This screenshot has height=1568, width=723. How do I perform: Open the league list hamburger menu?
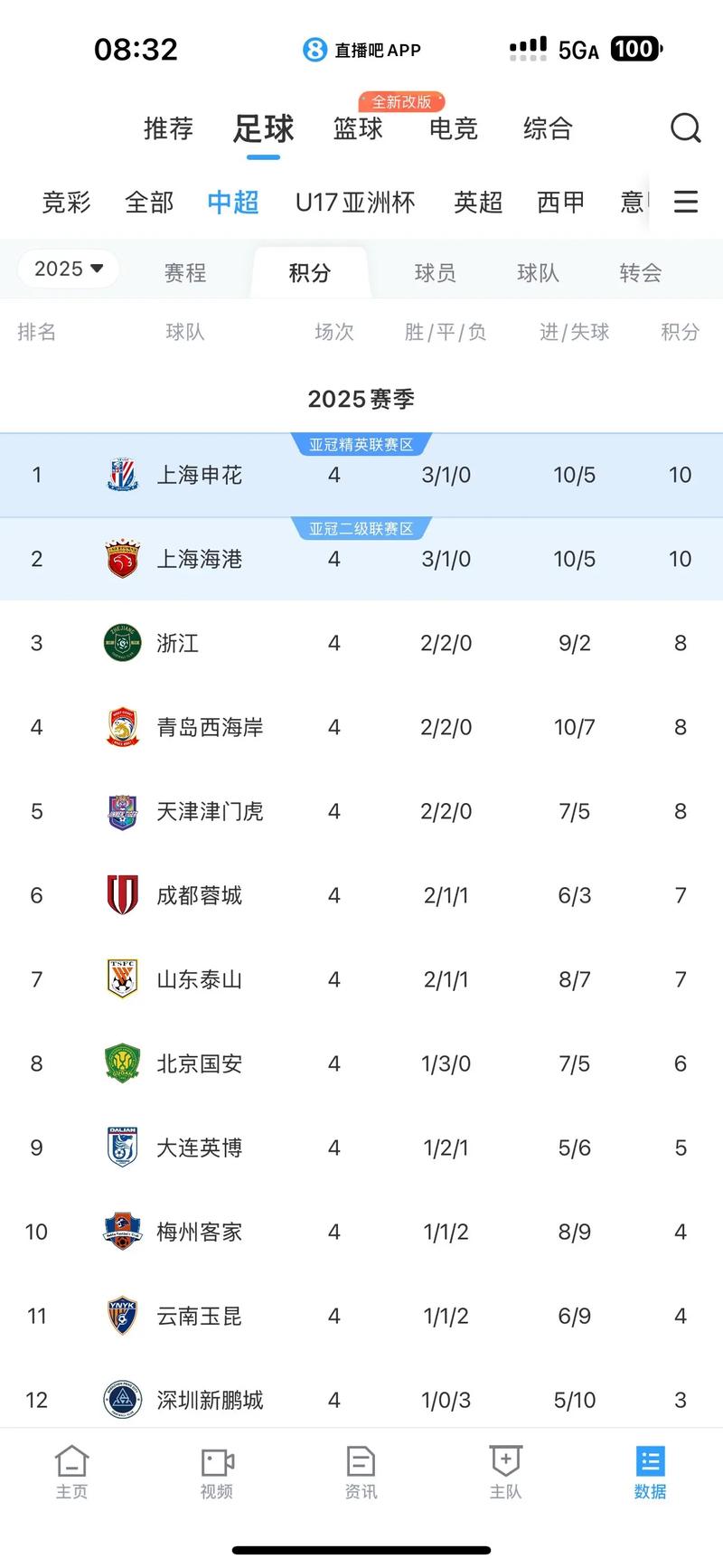685,203
